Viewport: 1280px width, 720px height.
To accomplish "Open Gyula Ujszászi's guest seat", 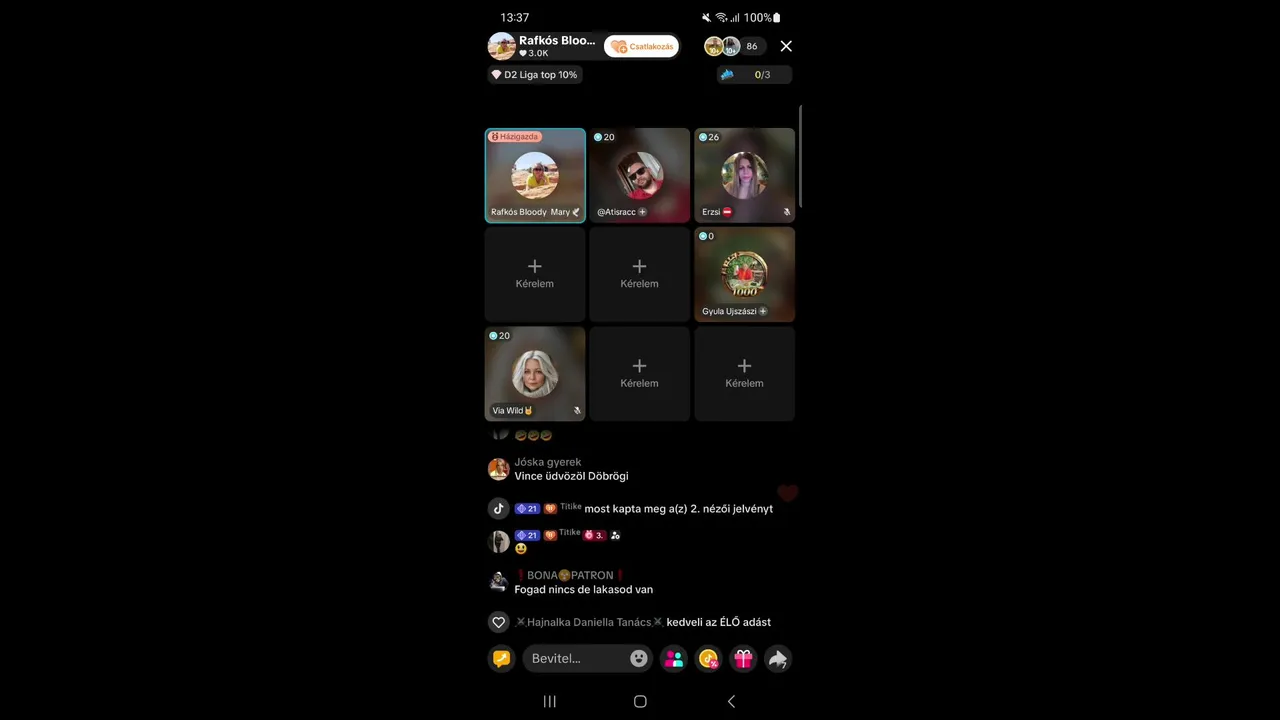I will tap(744, 274).
